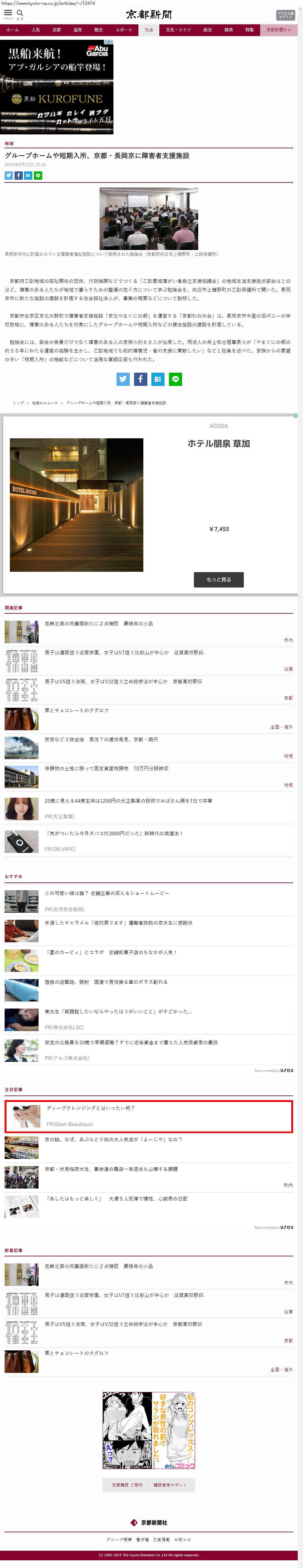This screenshot has height=1568, width=303.
Task: Open the 定期購読 ご案内 link
Action: tap(127, 1484)
